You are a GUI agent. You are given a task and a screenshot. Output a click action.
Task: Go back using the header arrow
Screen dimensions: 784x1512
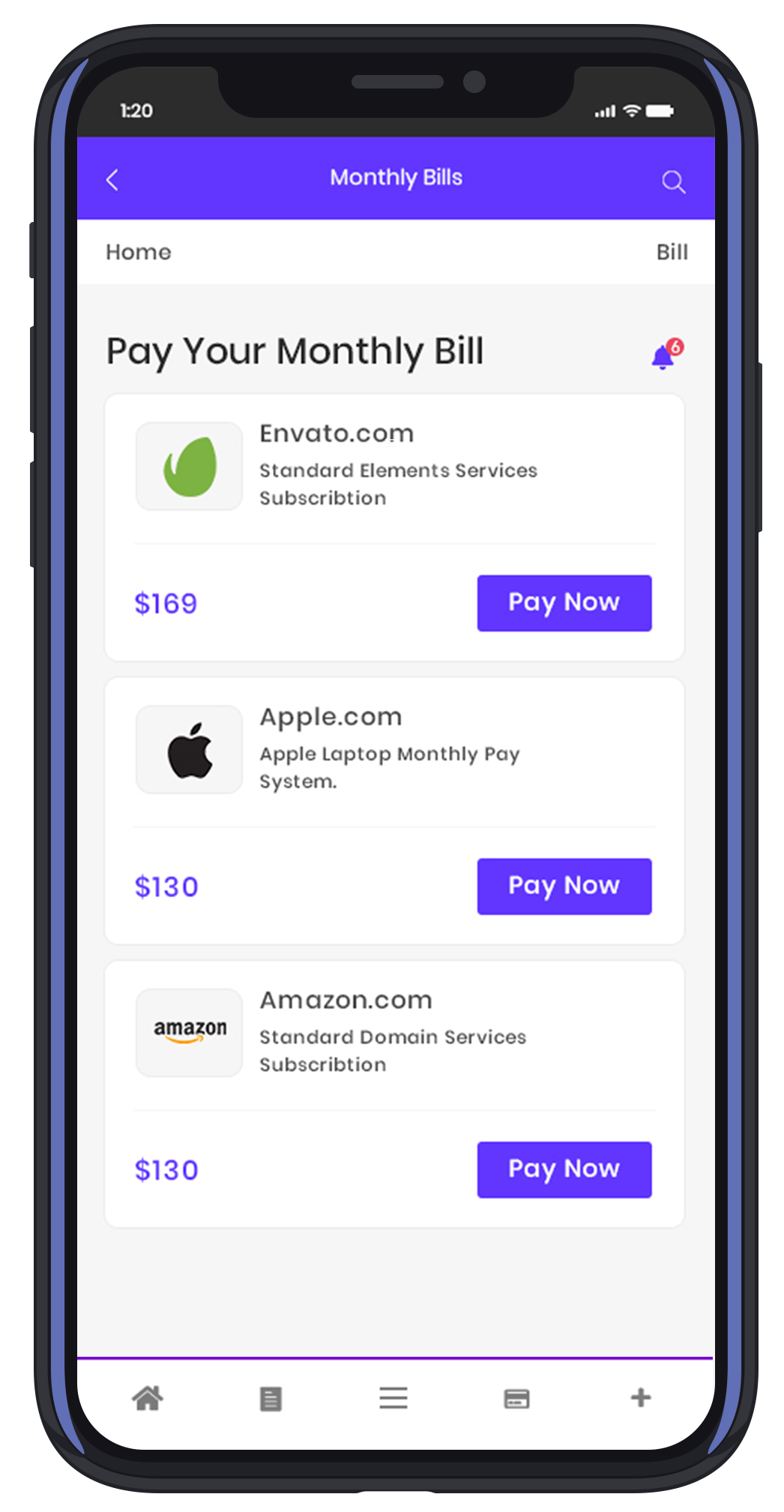click(x=113, y=180)
